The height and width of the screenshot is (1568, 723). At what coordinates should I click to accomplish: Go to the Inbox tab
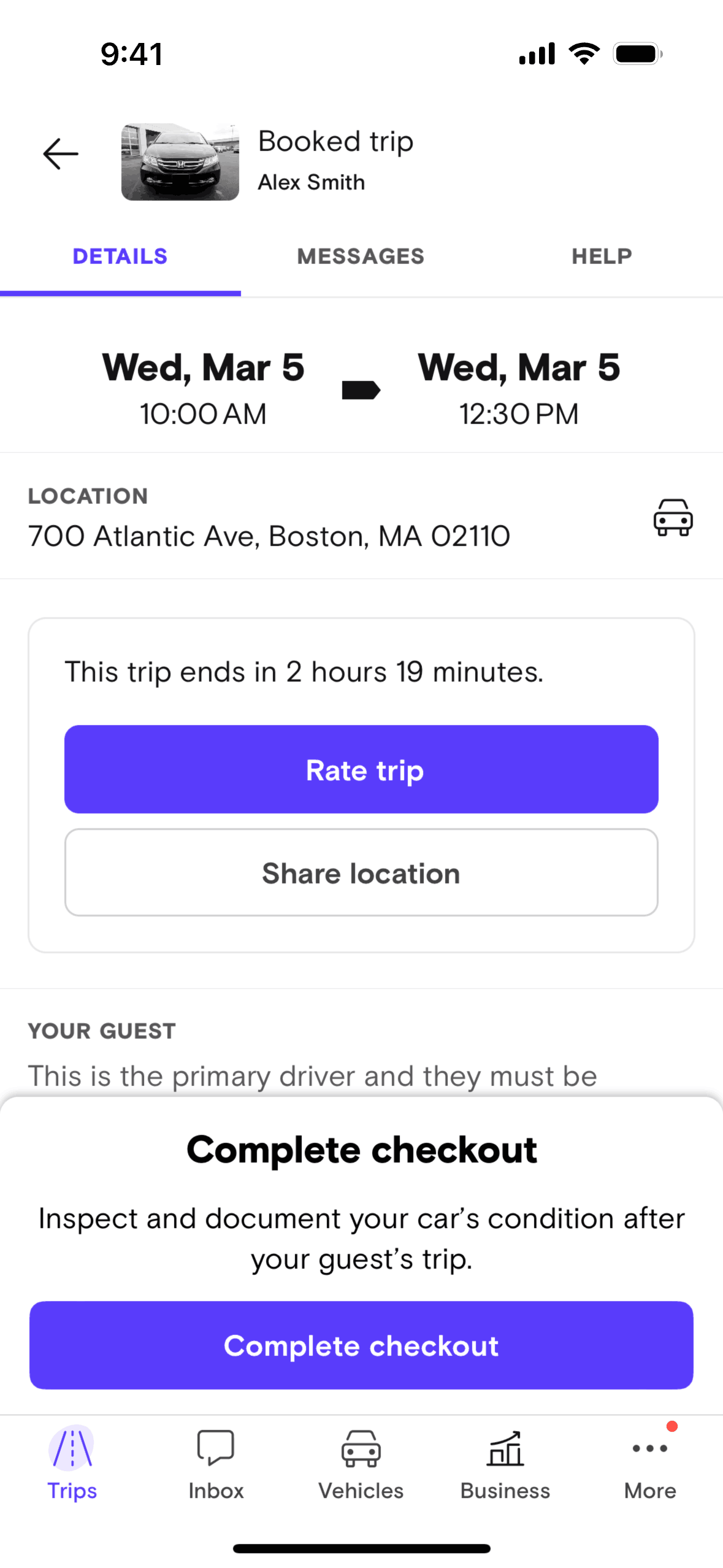pyautogui.click(x=216, y=1462)
